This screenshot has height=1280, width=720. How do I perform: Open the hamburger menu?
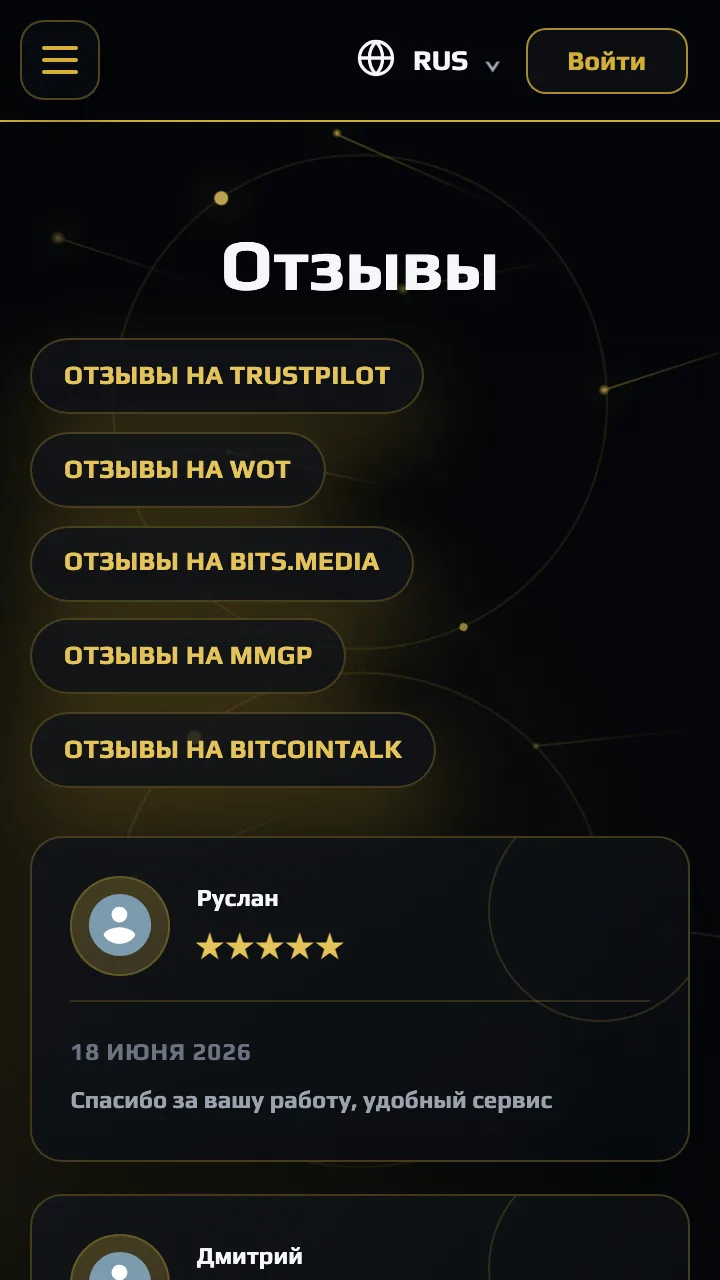point(60,60)
